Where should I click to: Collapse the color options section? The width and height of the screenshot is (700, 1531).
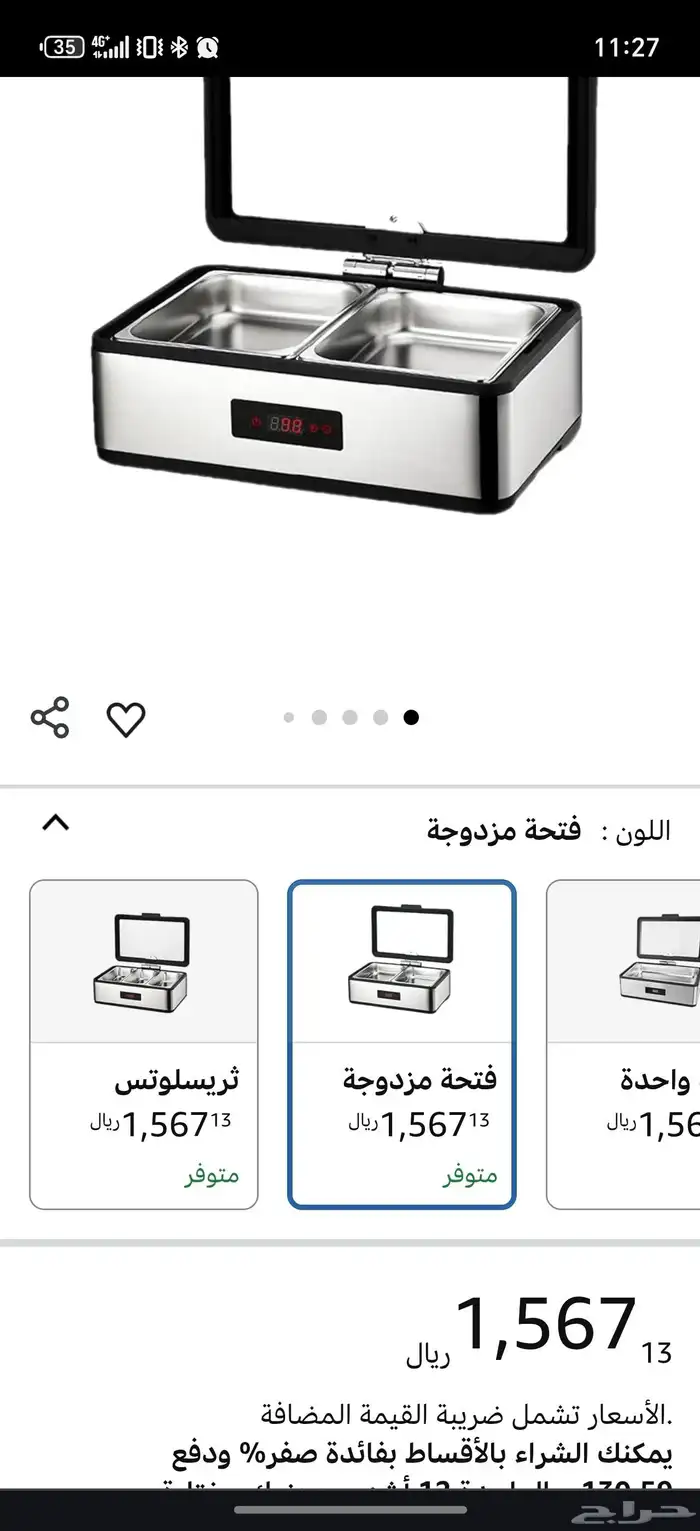56,823
